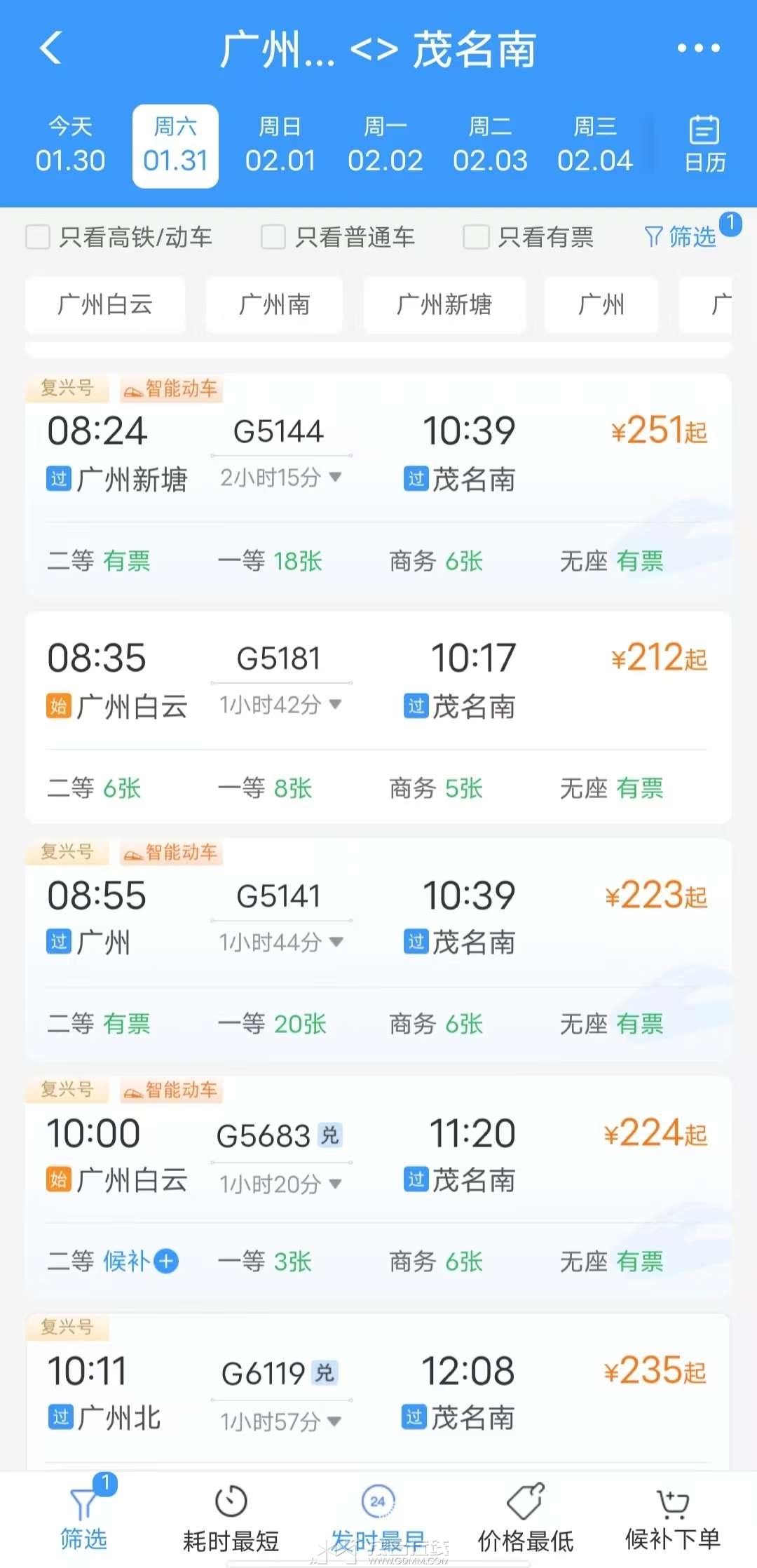757x1568 pixels.
Task: Open the 日历 calendar picker
Action: (704, 144)
